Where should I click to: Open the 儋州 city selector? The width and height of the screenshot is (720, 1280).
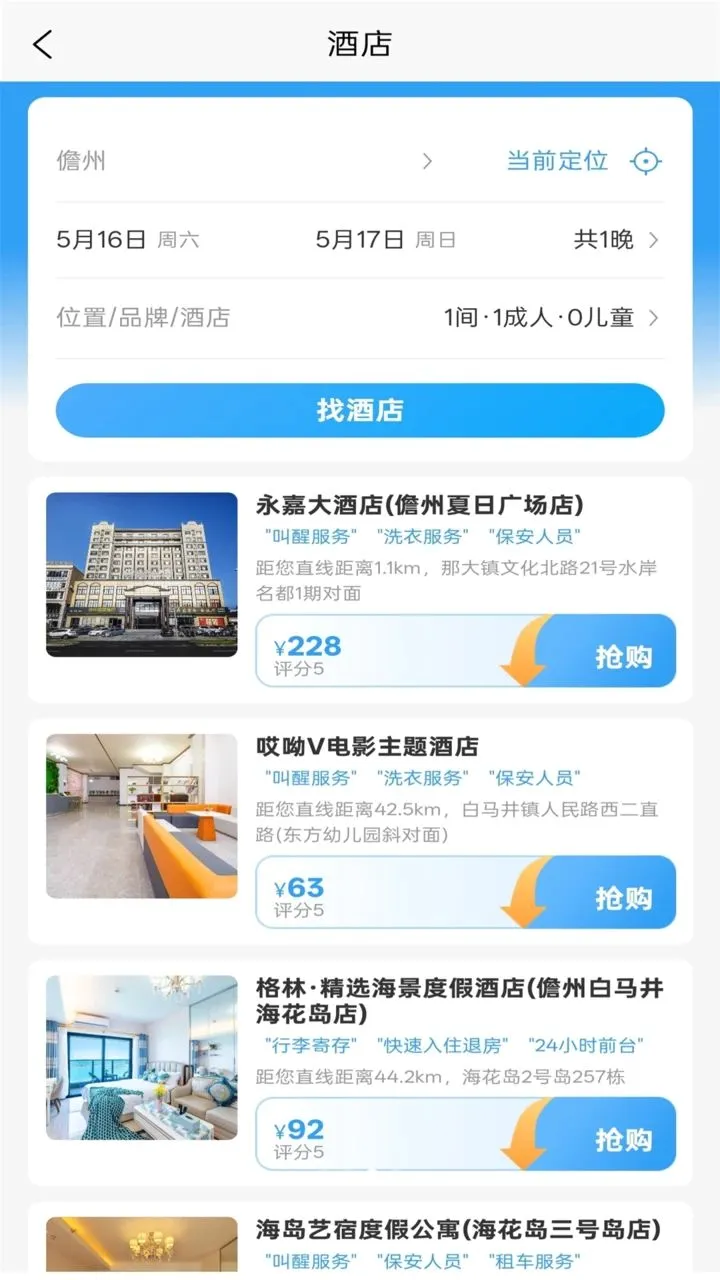(245, 161)
